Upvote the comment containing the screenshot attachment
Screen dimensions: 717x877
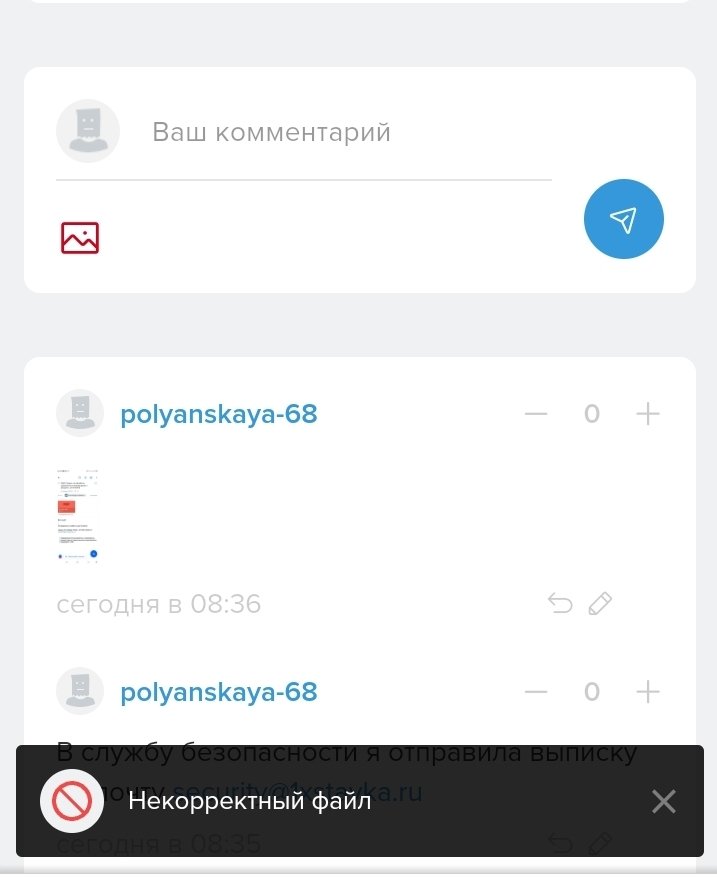coord(648,414)
